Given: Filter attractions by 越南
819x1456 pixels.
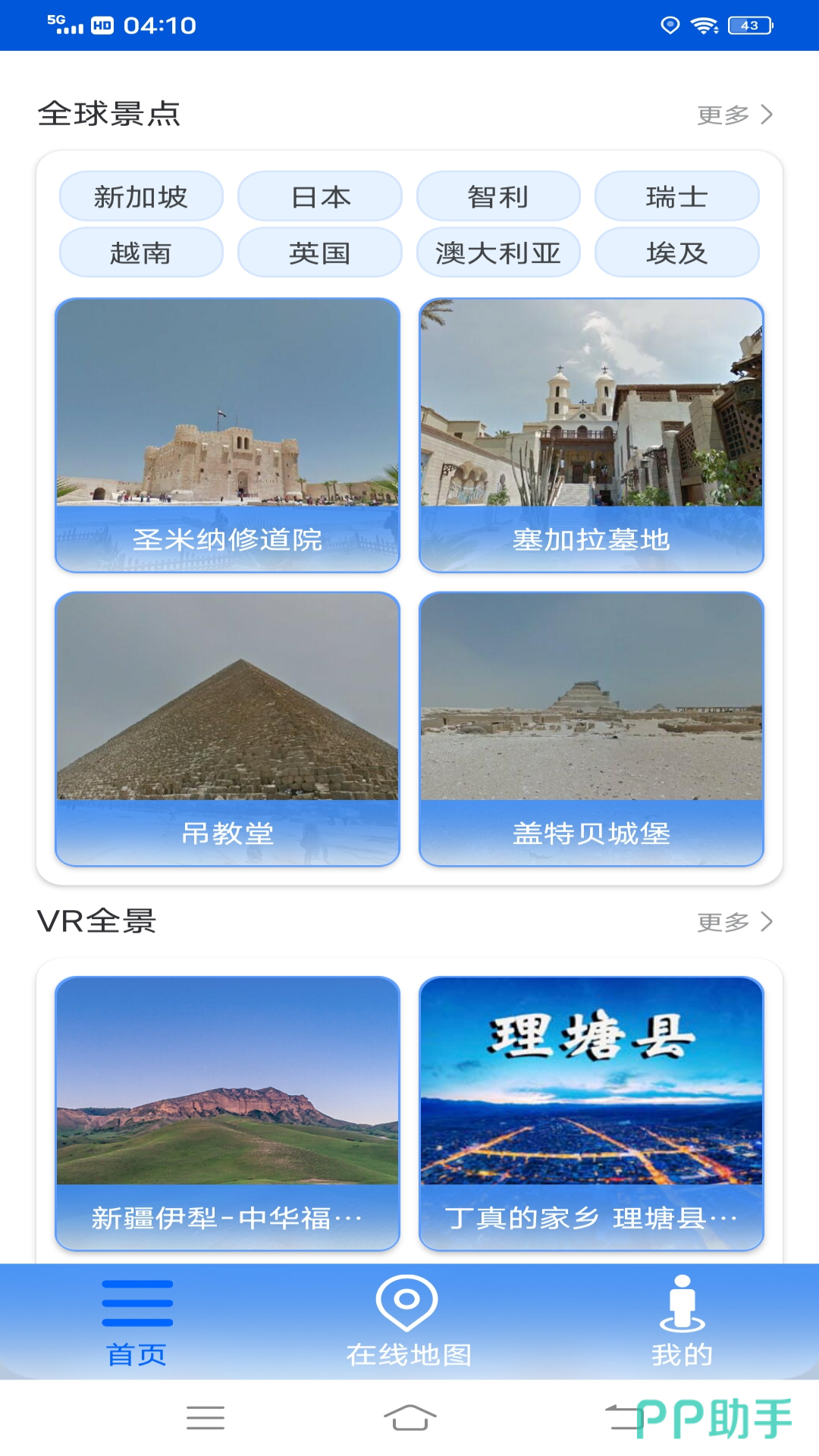Looking at the screenshot, I should 141,253.
